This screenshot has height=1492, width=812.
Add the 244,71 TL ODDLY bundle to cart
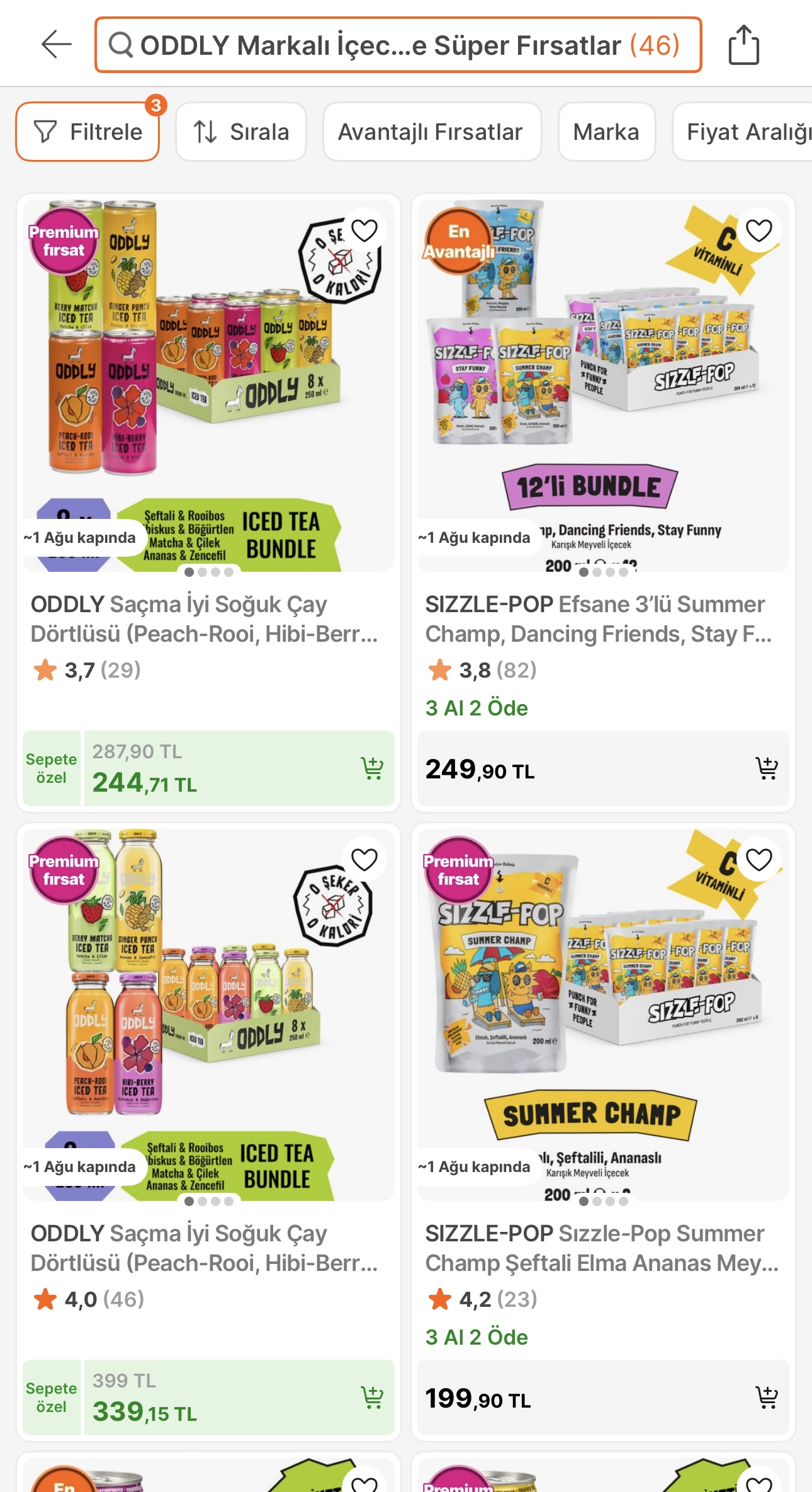[x=372, y=768]
